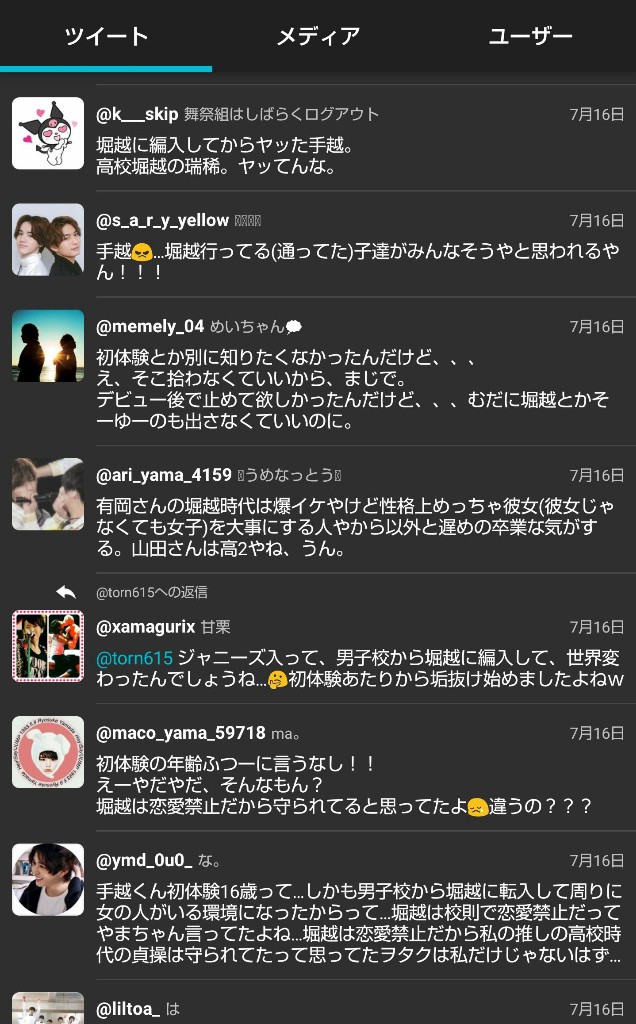Open the tweet by @liltoa_

[x=360, y=1009]
